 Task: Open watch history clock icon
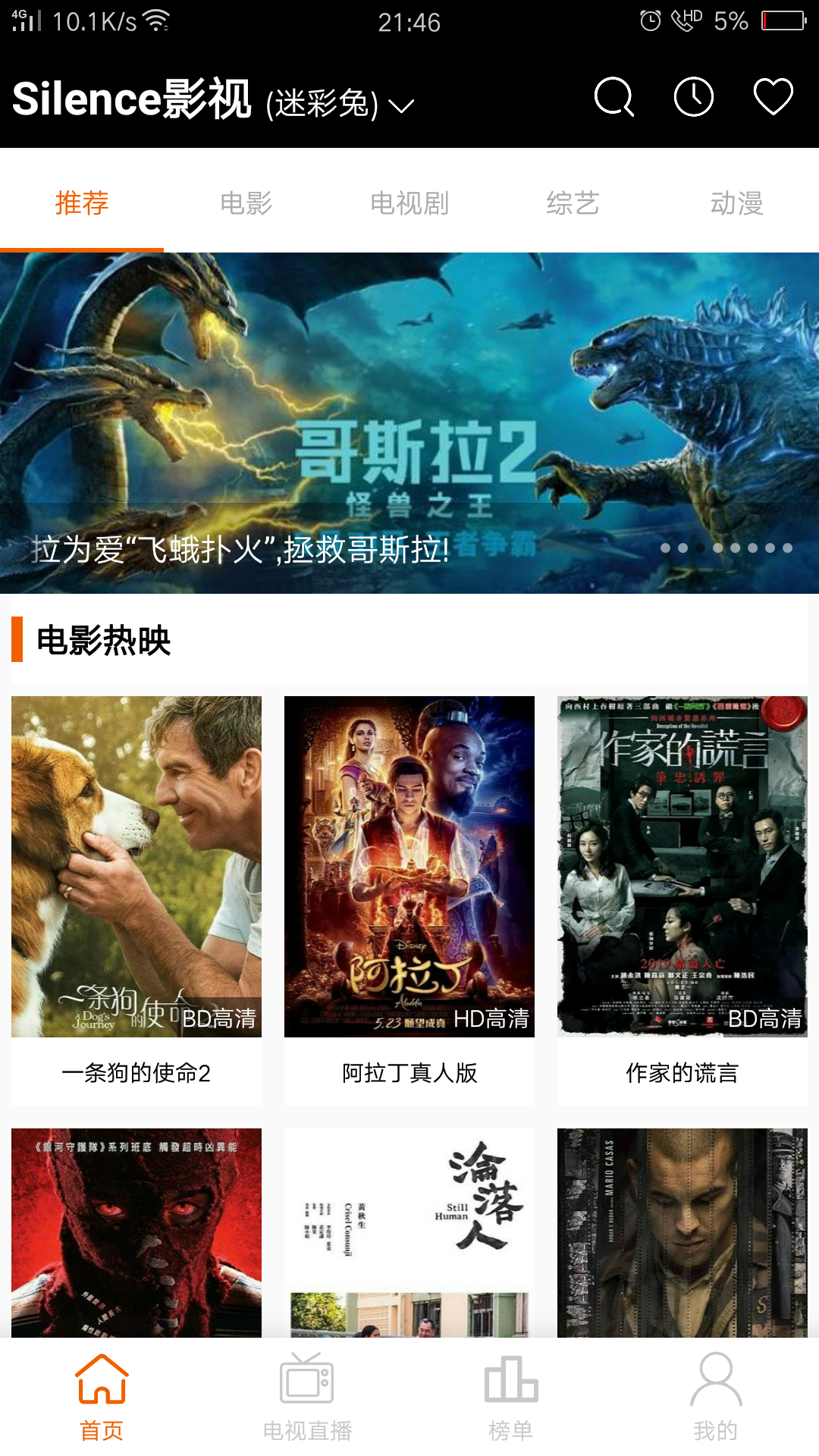point(694,97)
